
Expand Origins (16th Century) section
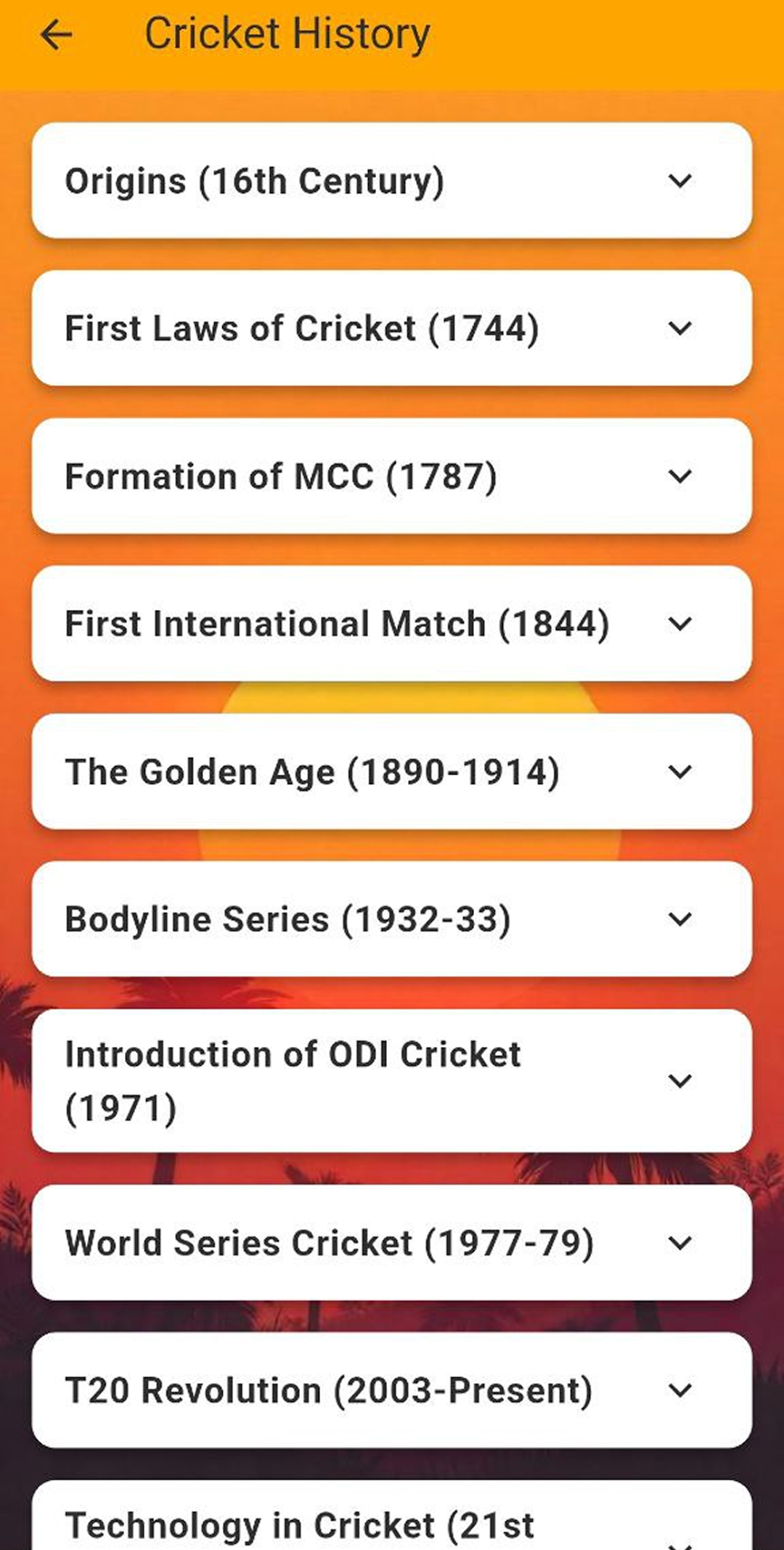click(x=392, y=180)
